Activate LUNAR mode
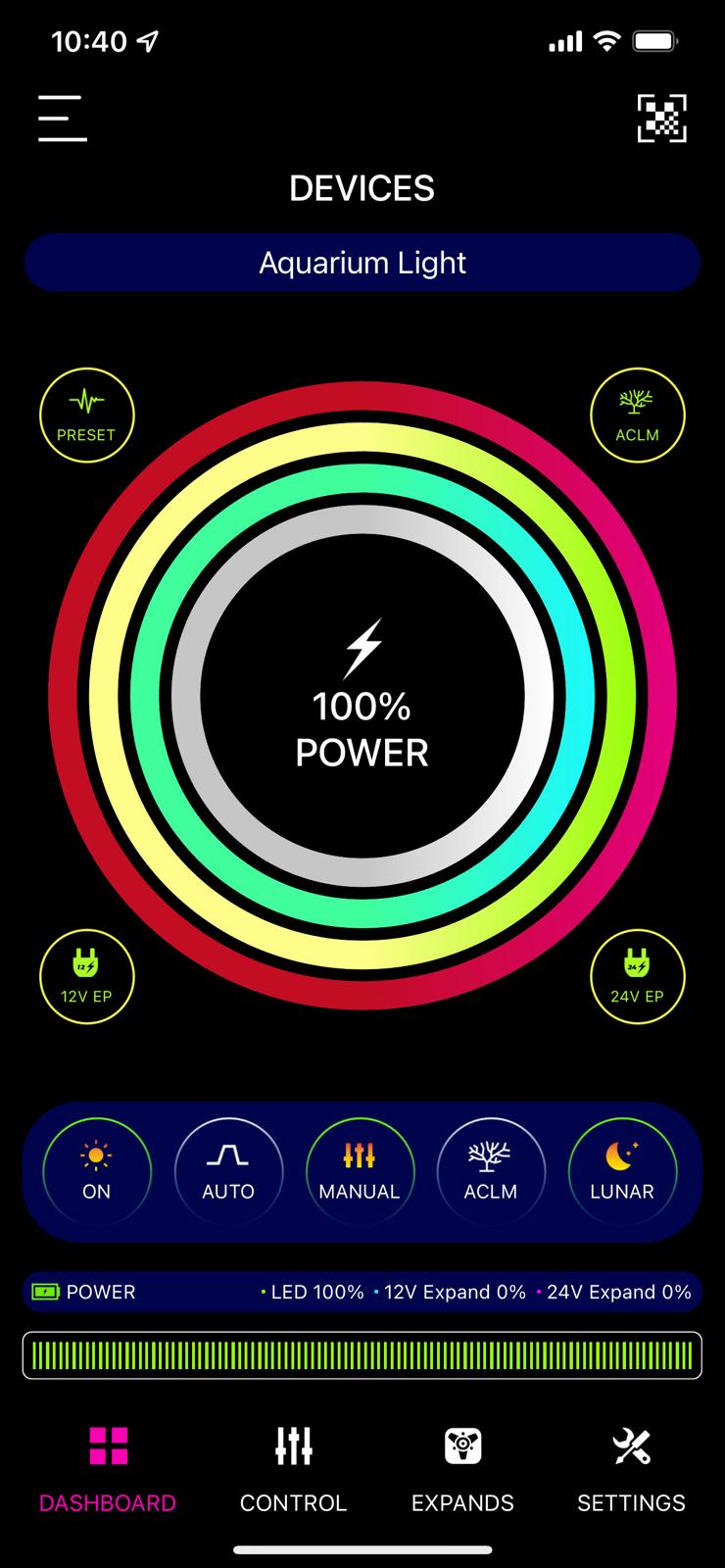 click(622, 1171)
